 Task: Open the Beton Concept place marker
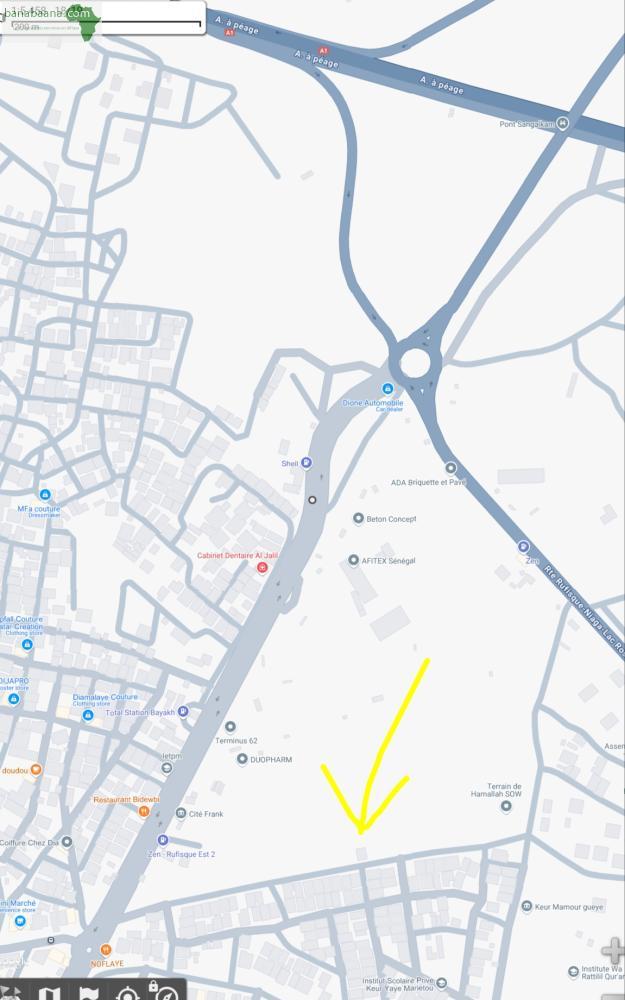click(358, 518)
